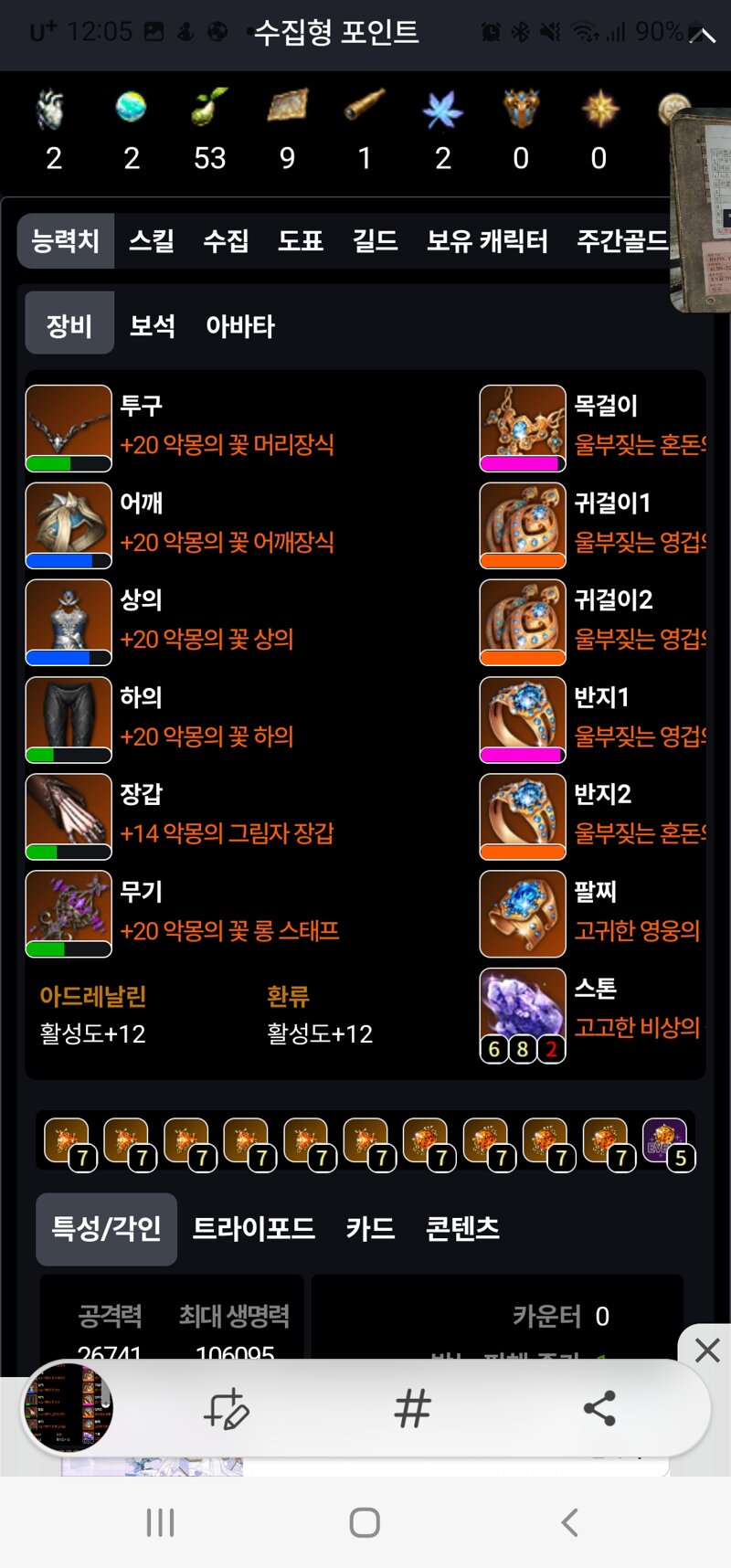Open the 주간골드 tab
Image resolution: width=731 pixels, height=1568 pixels.
(x=622, y=241)
